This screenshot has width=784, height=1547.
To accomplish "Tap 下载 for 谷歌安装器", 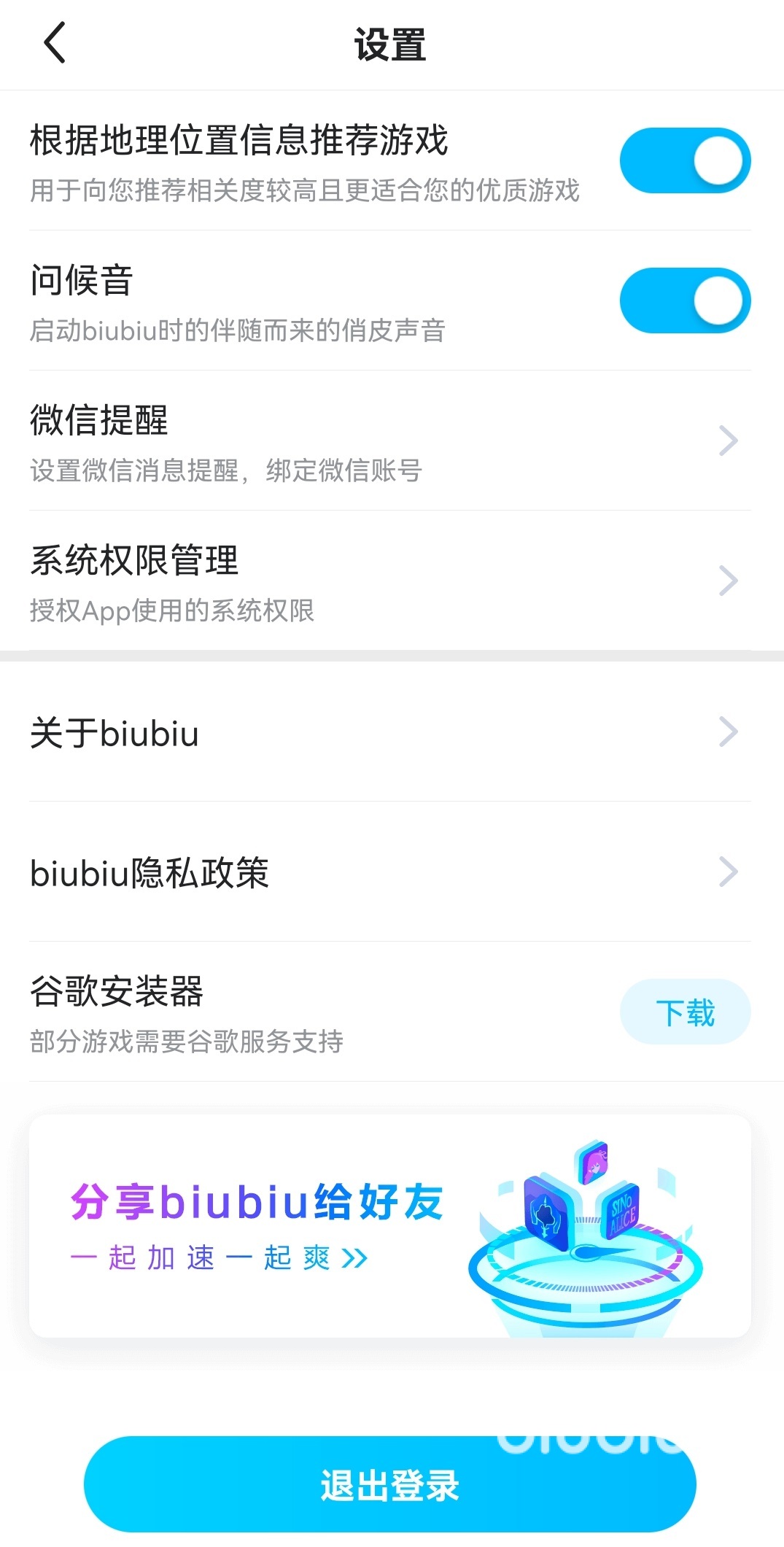I will [x=684, y=1012].
